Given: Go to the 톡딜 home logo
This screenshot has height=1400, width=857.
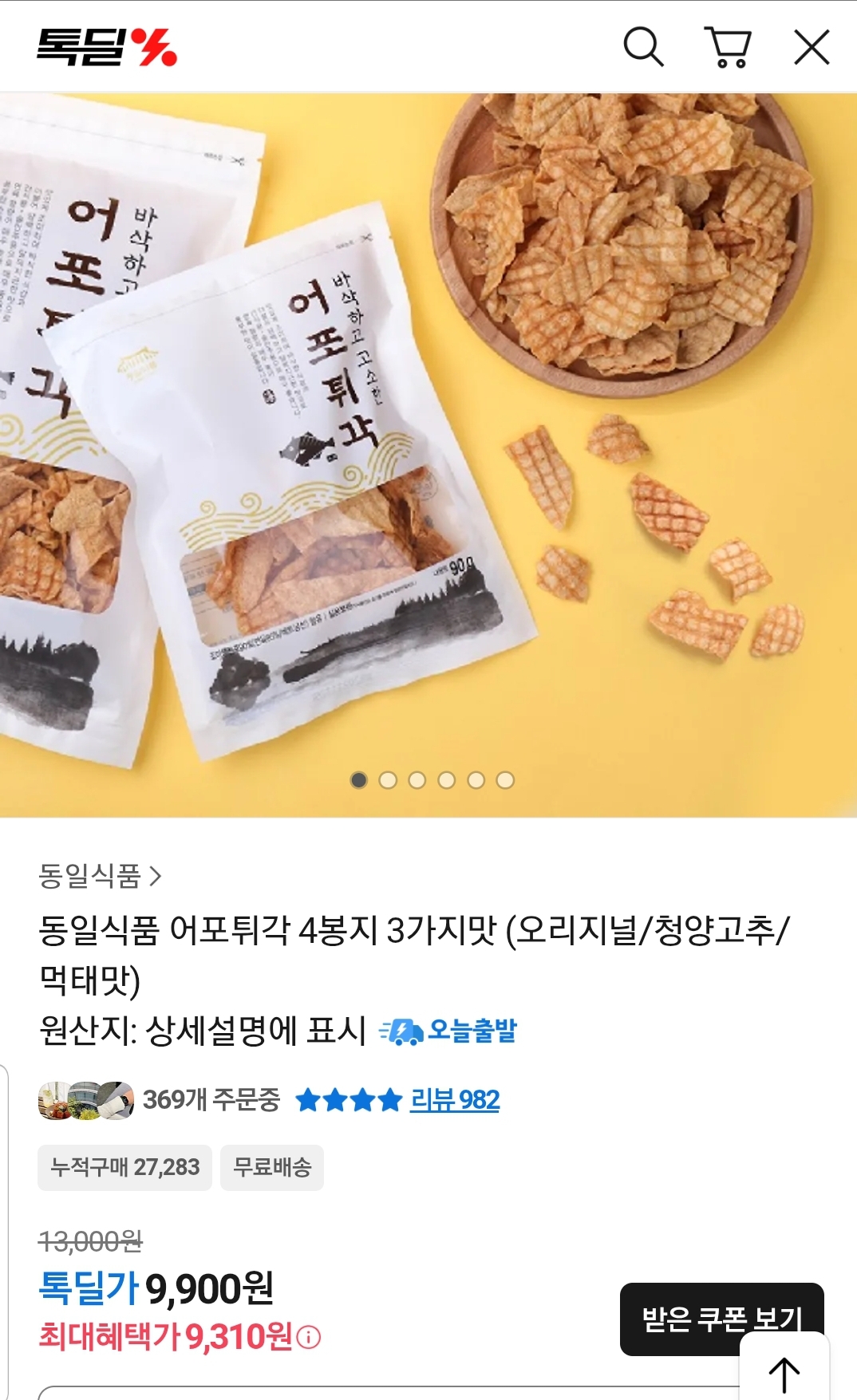Looking at the screenshot, I should click(x=107, y=47).
